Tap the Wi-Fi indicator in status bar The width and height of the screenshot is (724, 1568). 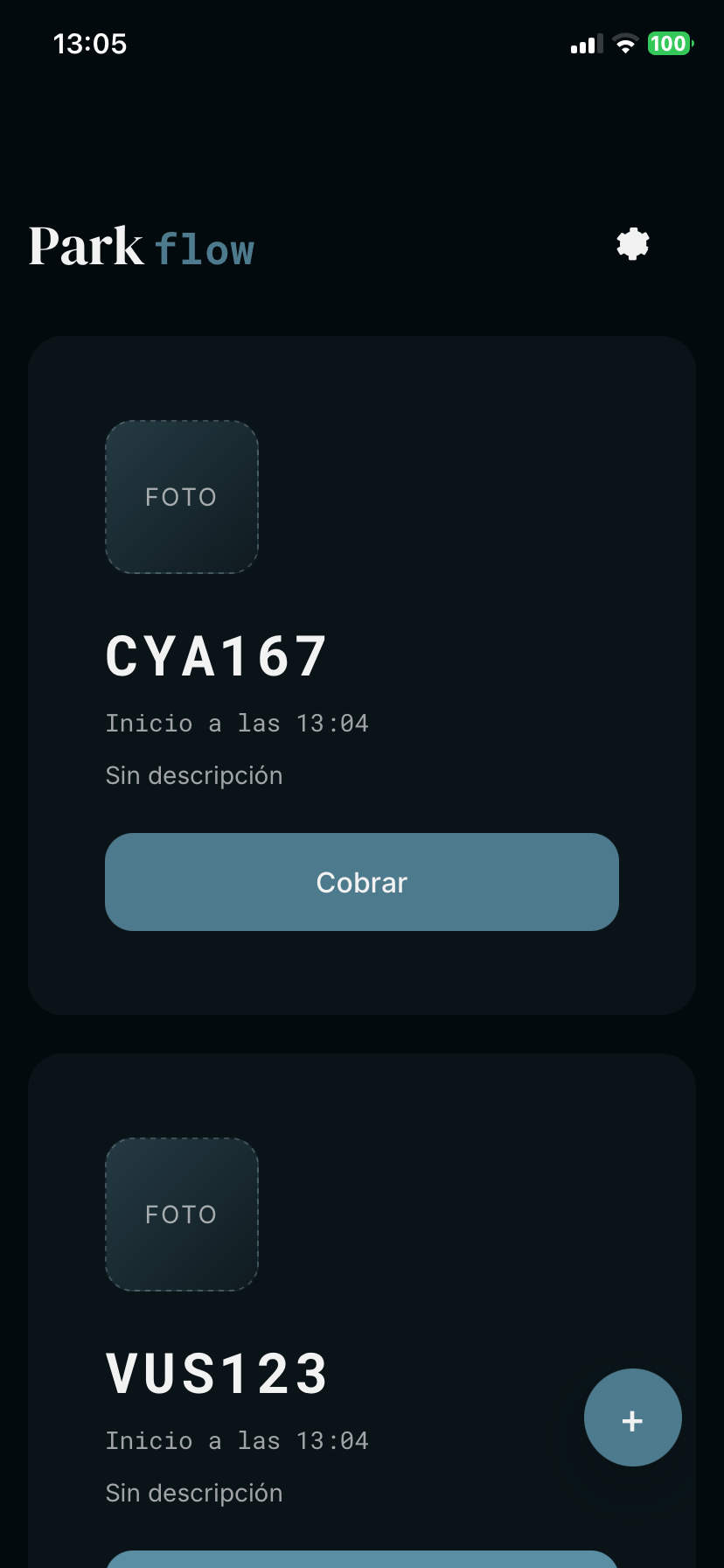(625, 44)
